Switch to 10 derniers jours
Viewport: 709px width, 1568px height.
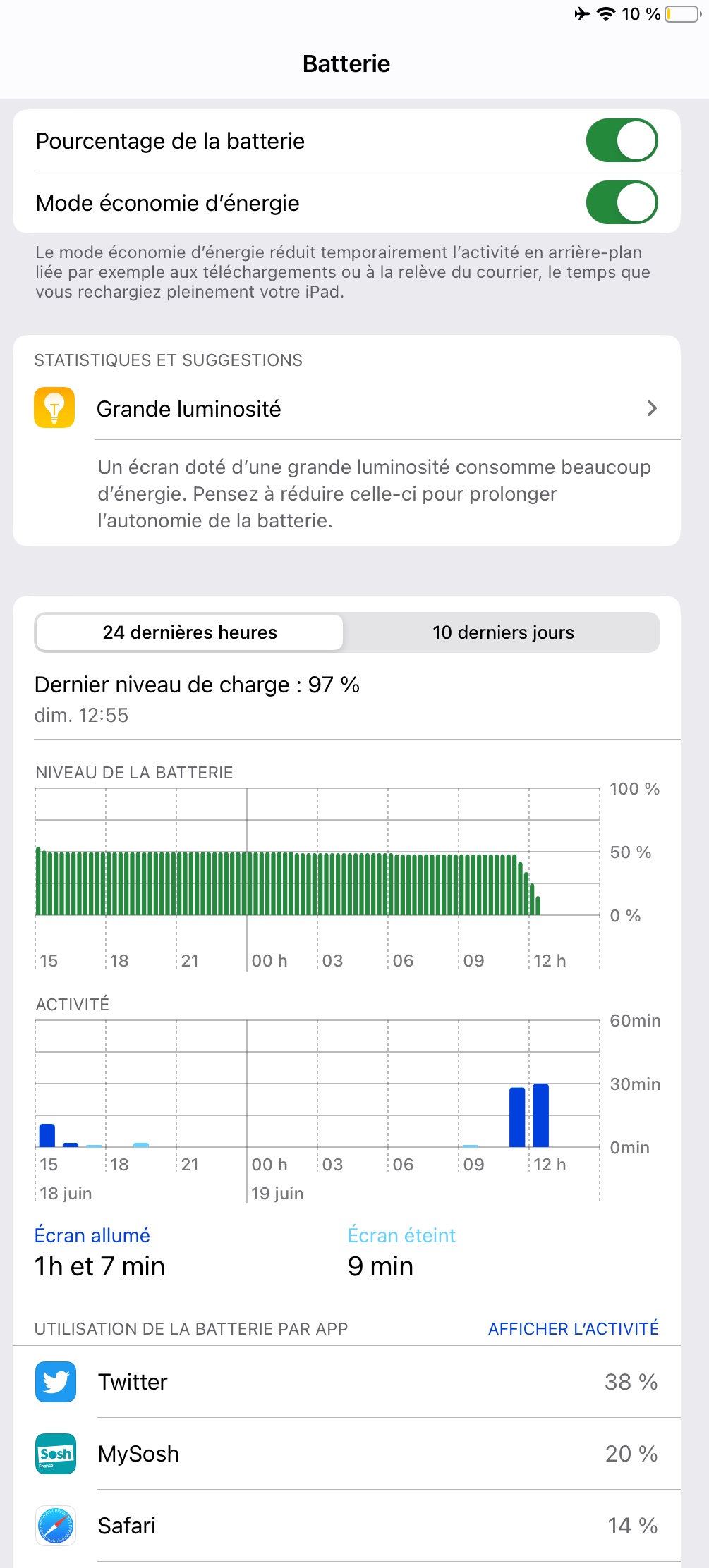pyautogui.click(x=503, y=632)
